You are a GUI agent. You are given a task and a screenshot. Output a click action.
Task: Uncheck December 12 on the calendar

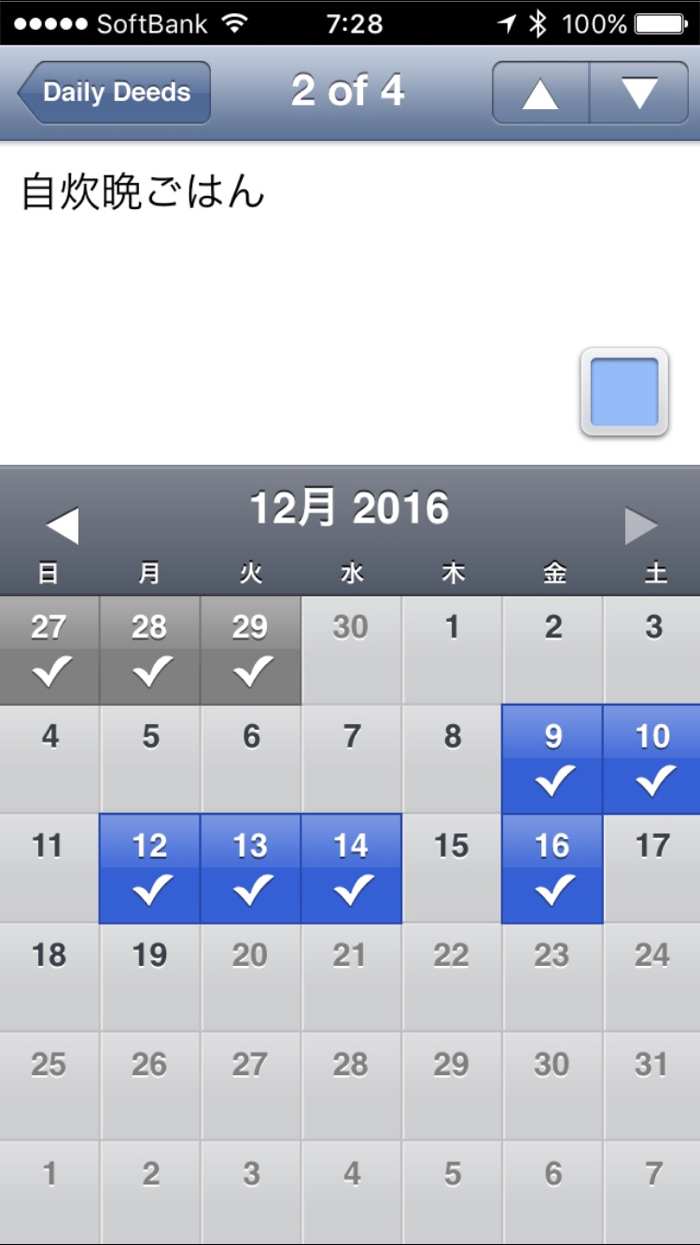click(150, 868)
